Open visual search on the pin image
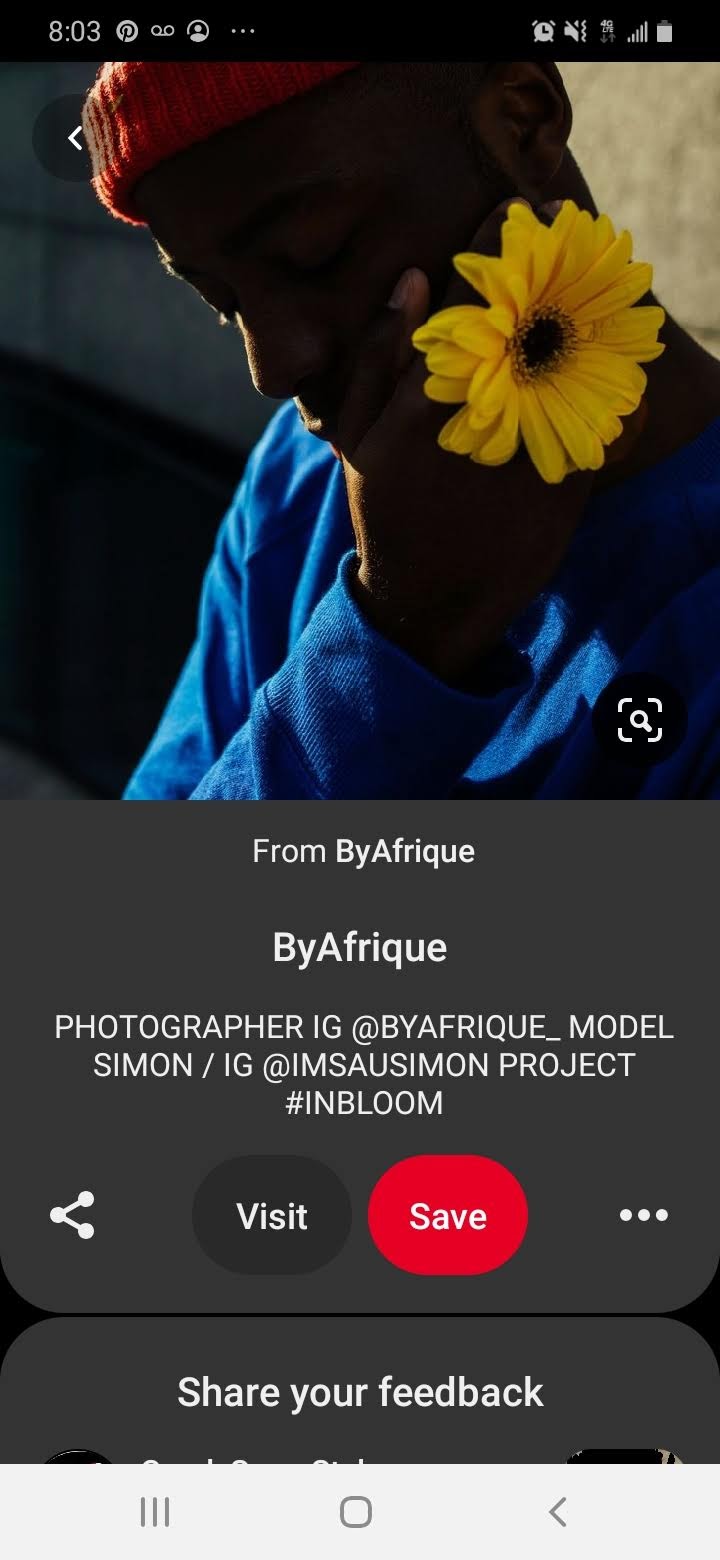720x1560 pixels. [640, 720]
